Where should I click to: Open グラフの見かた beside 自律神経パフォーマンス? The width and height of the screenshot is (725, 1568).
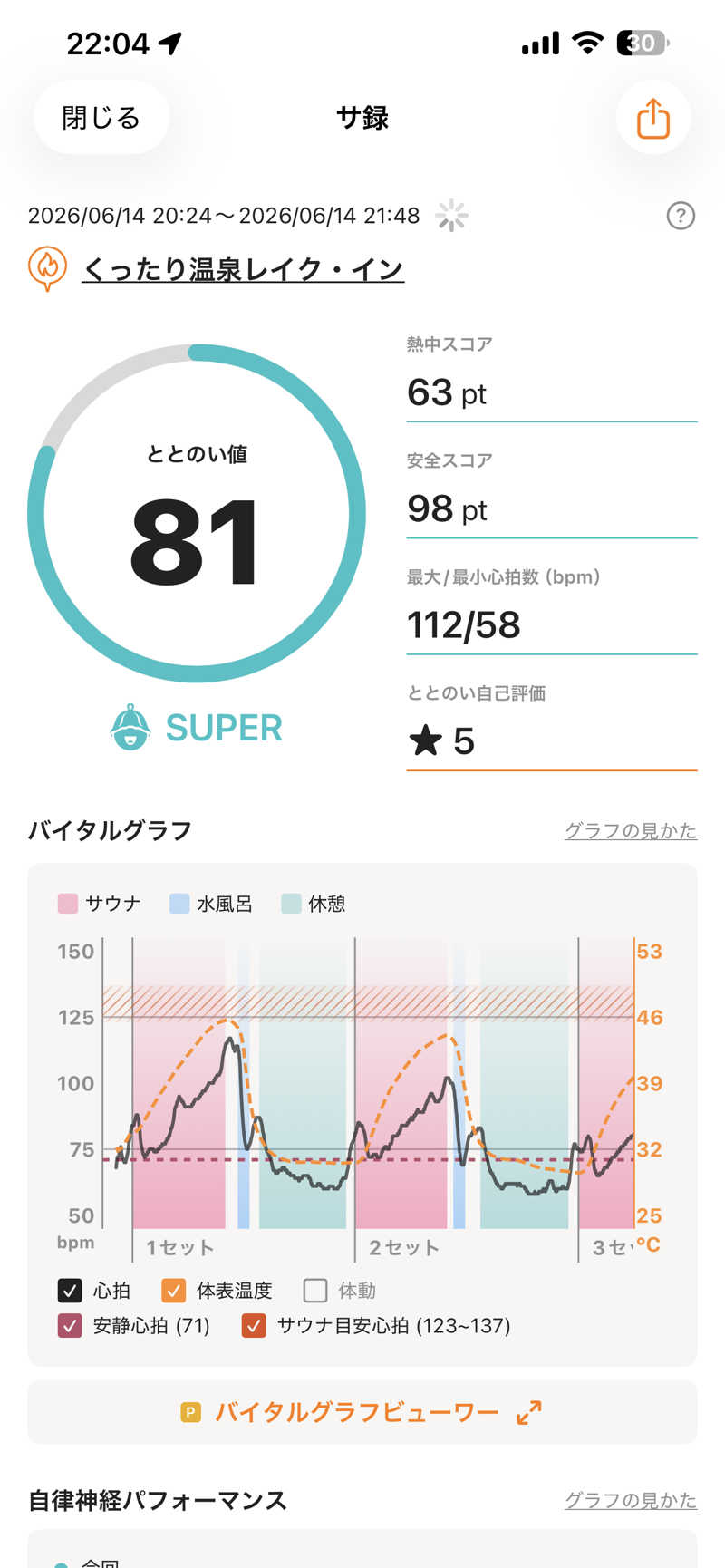pos(631,1500)
